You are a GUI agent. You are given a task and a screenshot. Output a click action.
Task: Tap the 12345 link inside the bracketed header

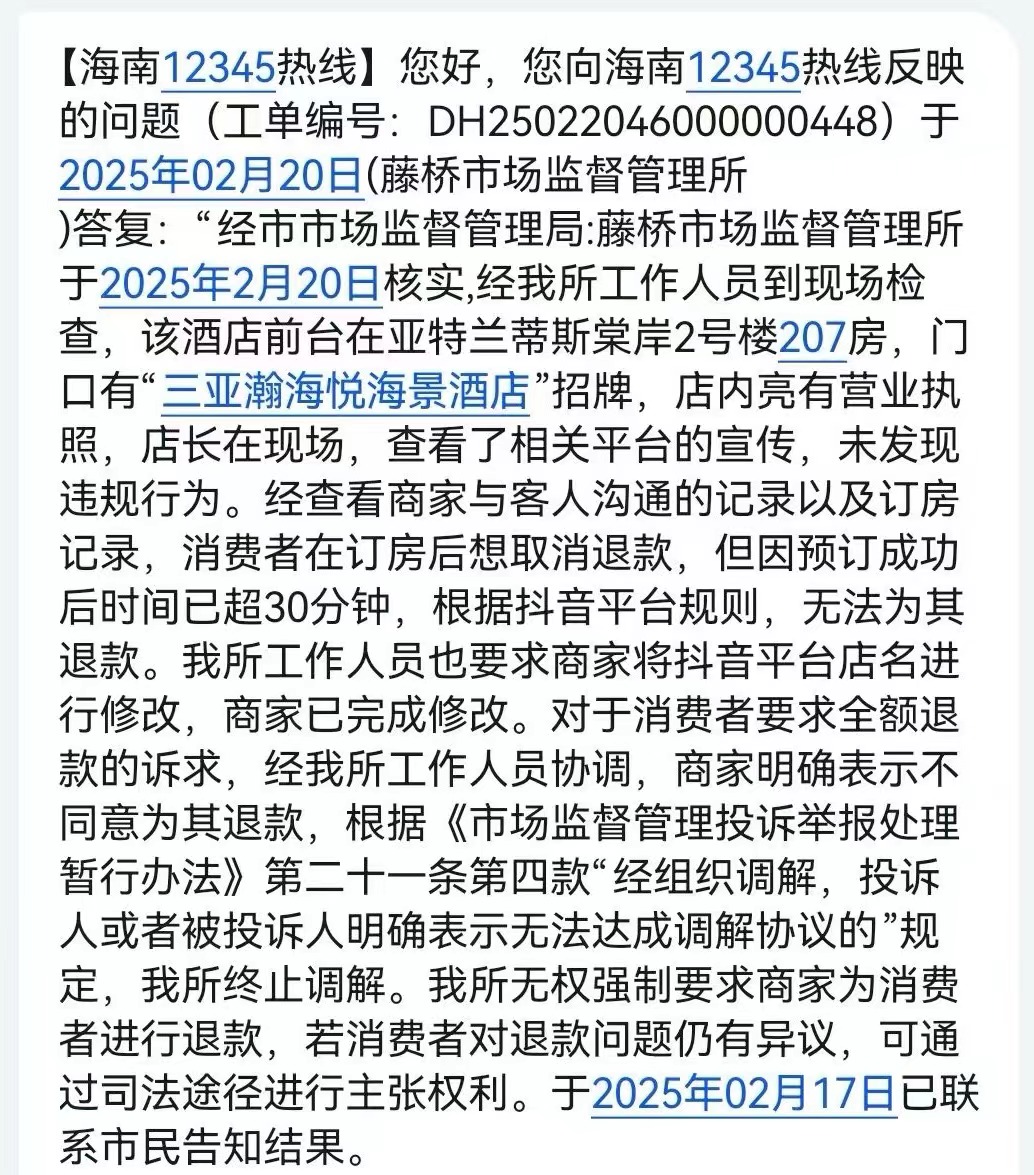tap(219, 69)
